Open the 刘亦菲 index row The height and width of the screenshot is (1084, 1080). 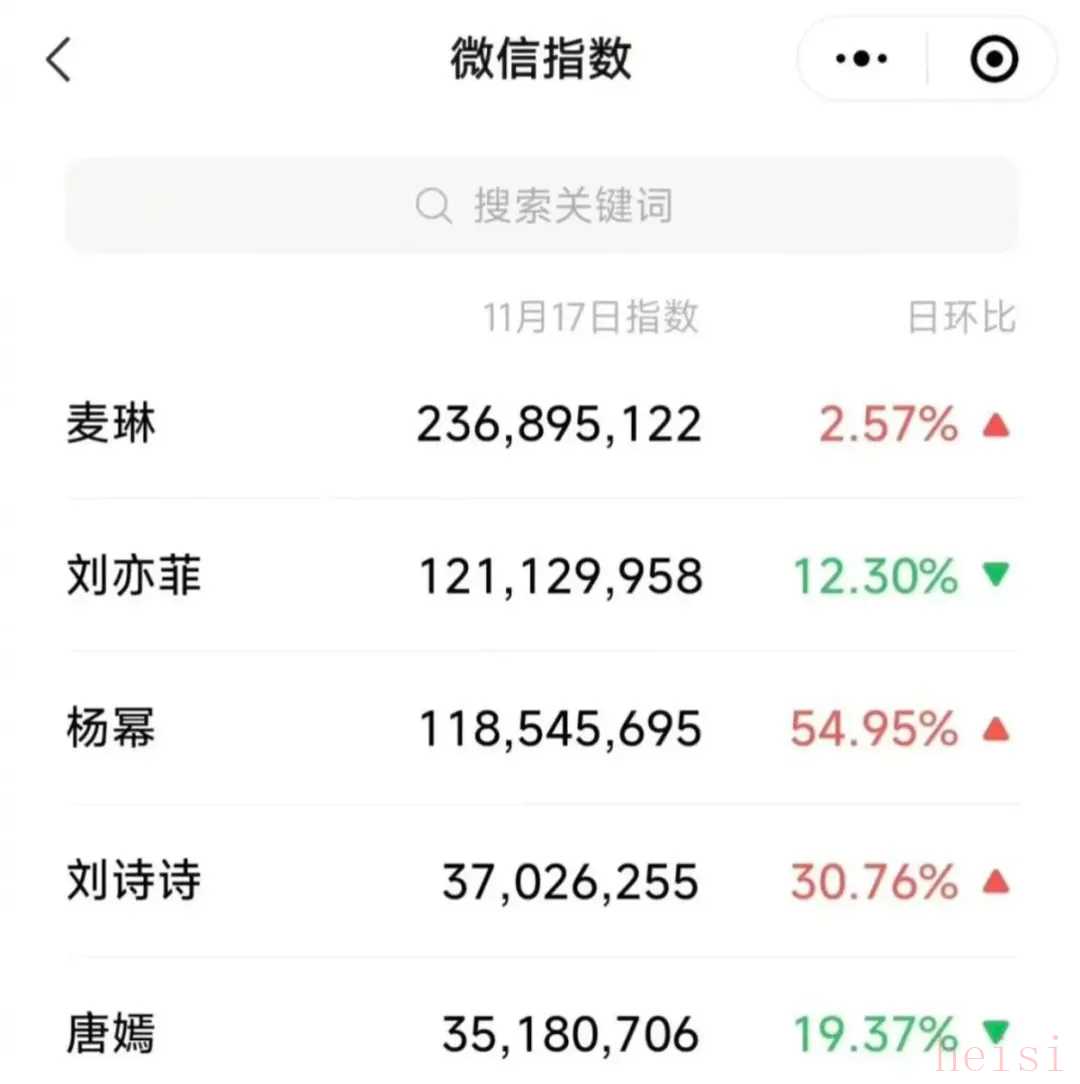541,577
